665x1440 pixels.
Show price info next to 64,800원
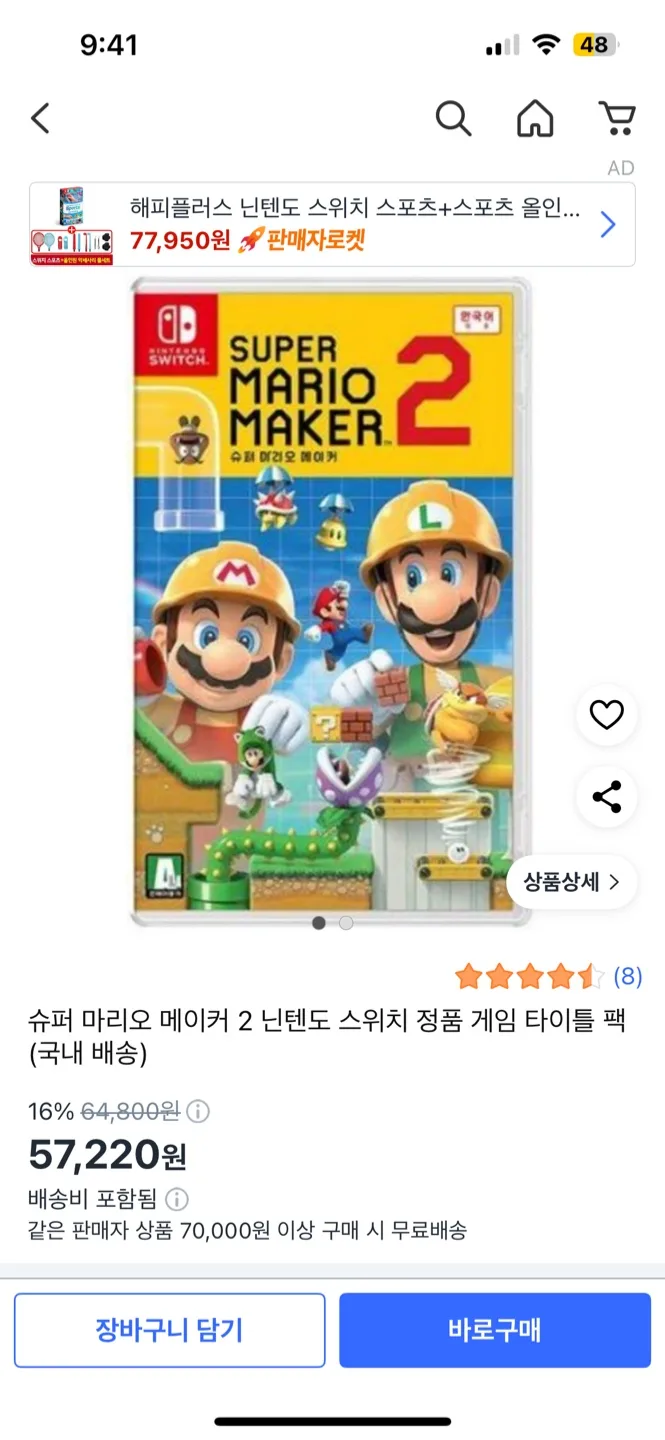199,1111
